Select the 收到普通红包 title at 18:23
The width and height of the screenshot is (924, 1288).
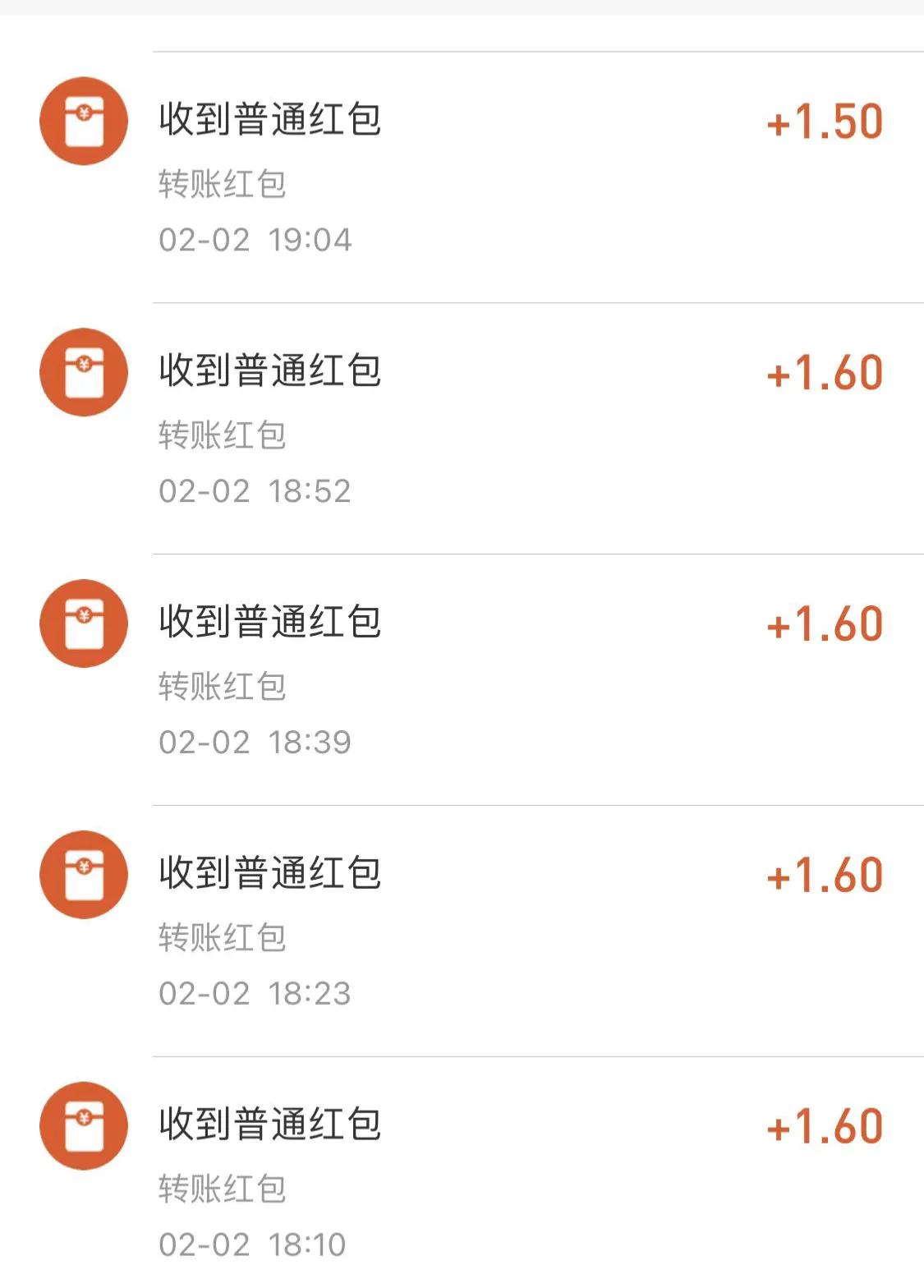(269, 873)
